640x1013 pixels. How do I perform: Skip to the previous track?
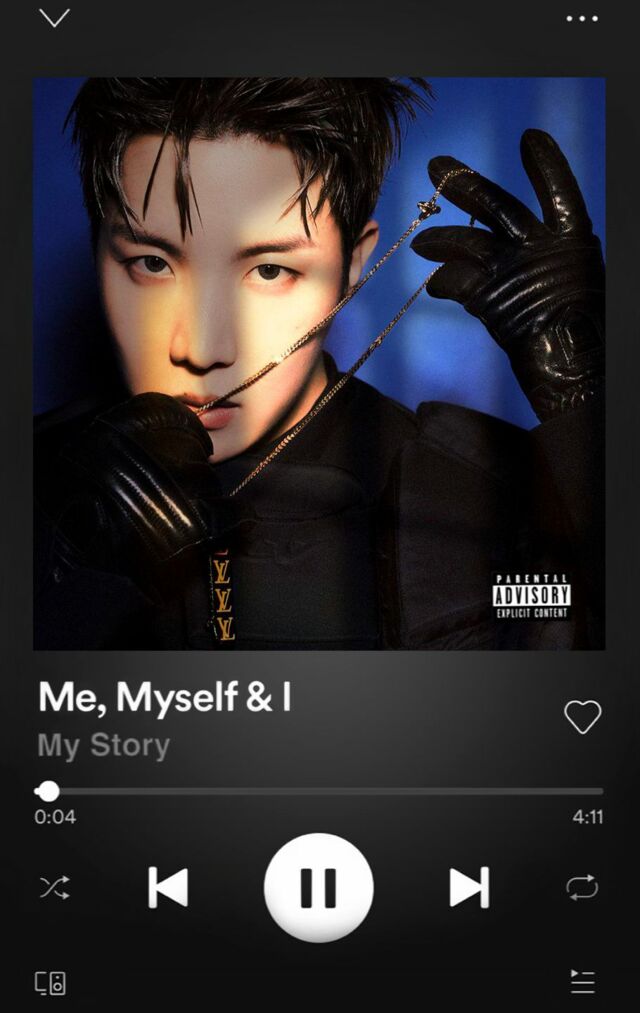coord(168,887)
